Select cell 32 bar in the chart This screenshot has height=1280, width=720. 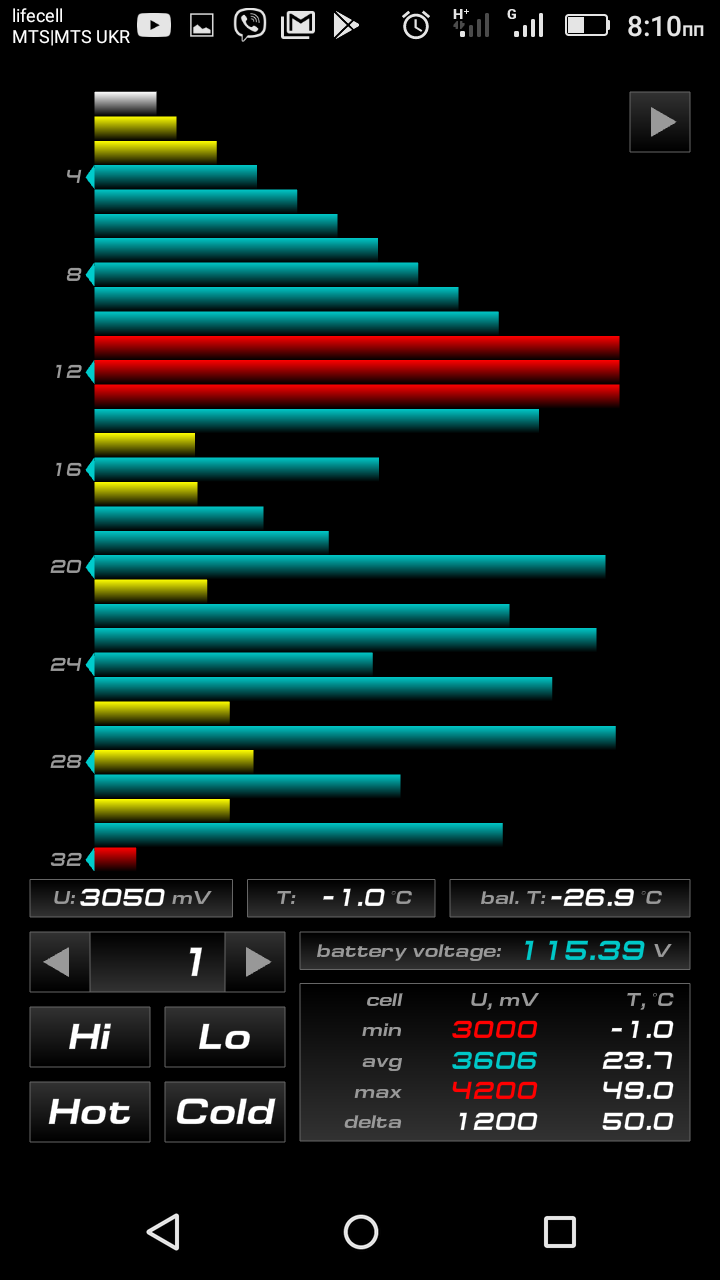[115, 858]
